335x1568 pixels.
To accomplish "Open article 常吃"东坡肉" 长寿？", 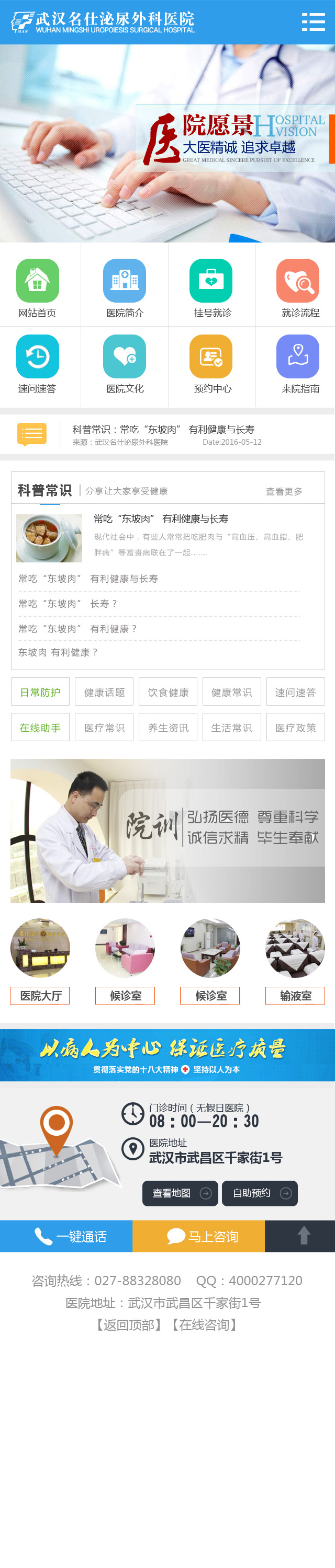I will [68, 603].
